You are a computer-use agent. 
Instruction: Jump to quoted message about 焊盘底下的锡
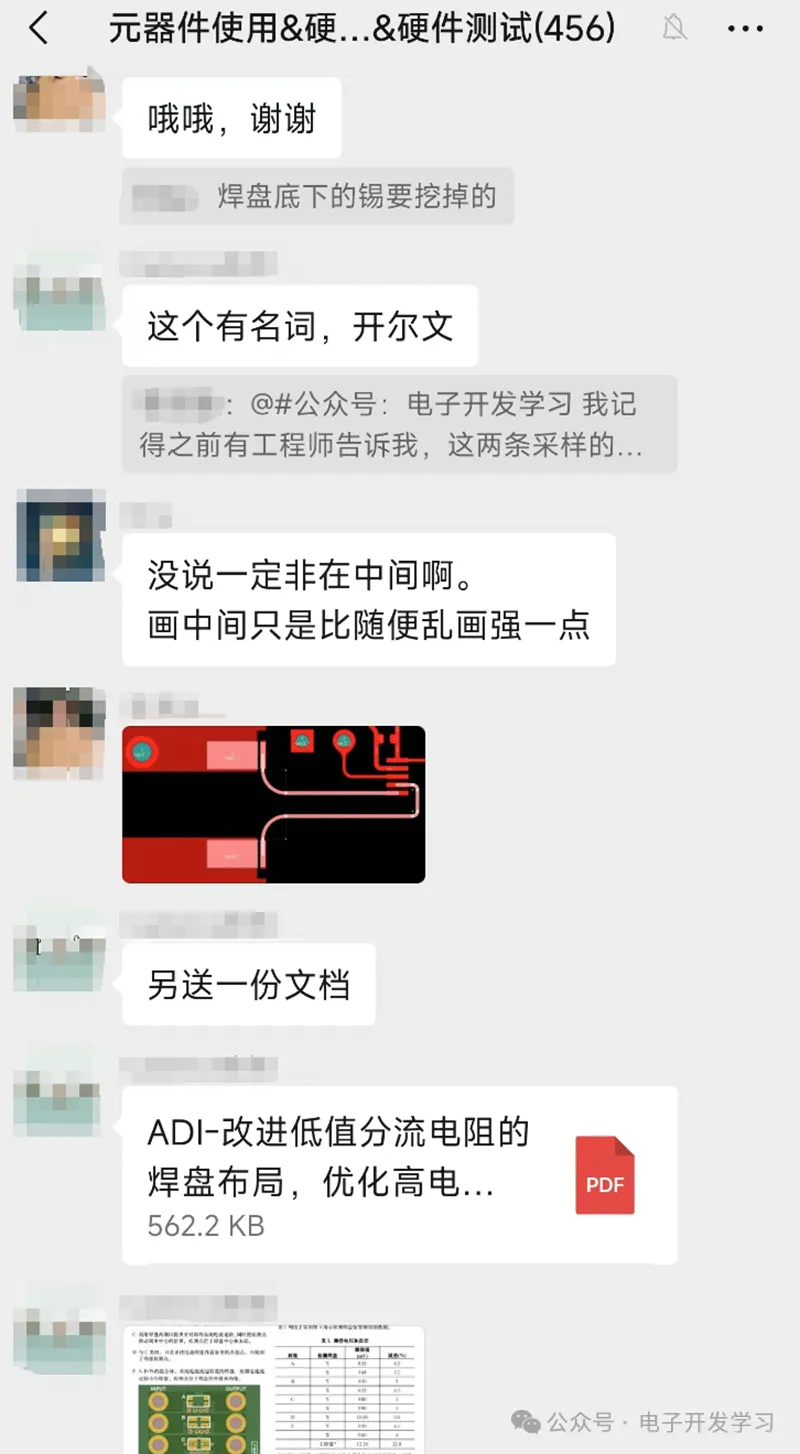point(316,195)
